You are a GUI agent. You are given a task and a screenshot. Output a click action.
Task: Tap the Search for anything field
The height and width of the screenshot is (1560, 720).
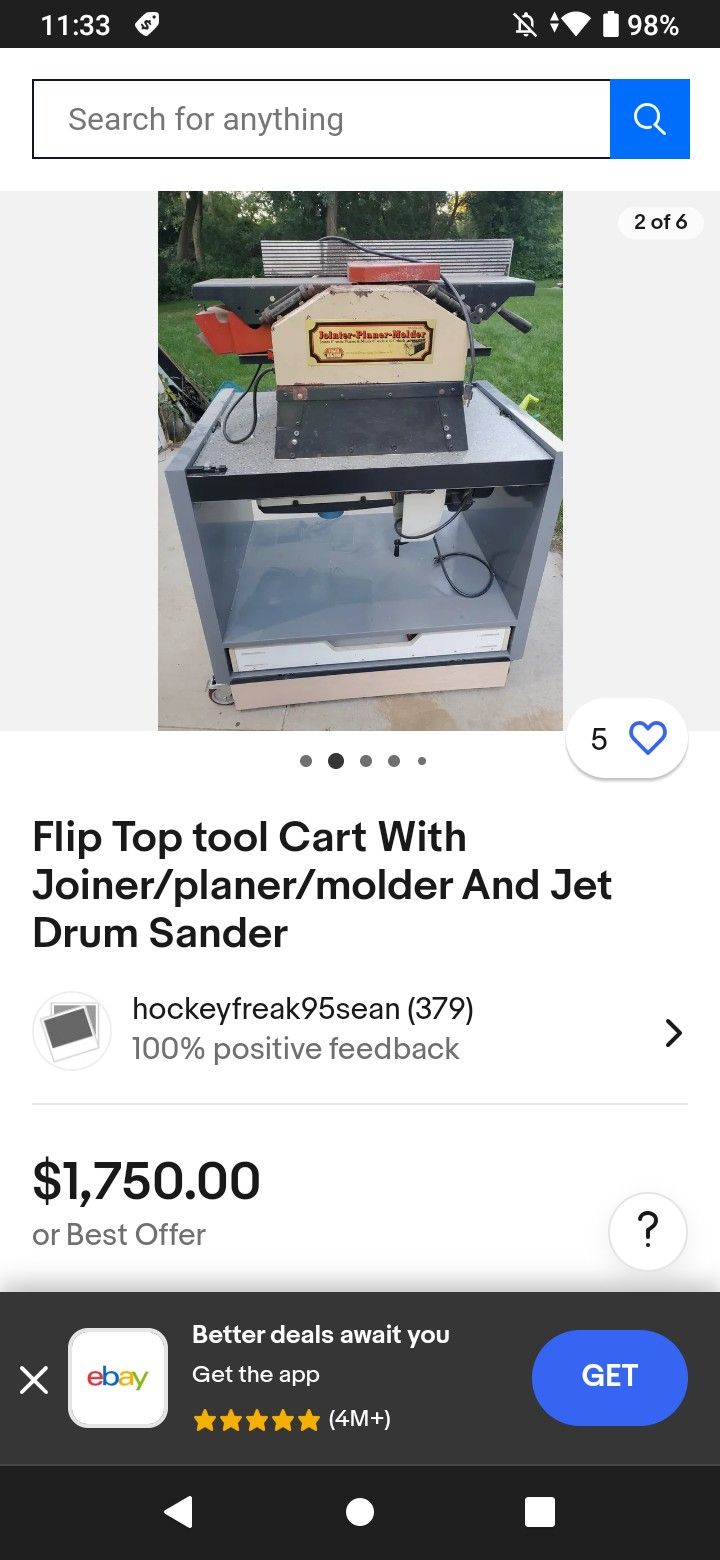click(320, 119)
